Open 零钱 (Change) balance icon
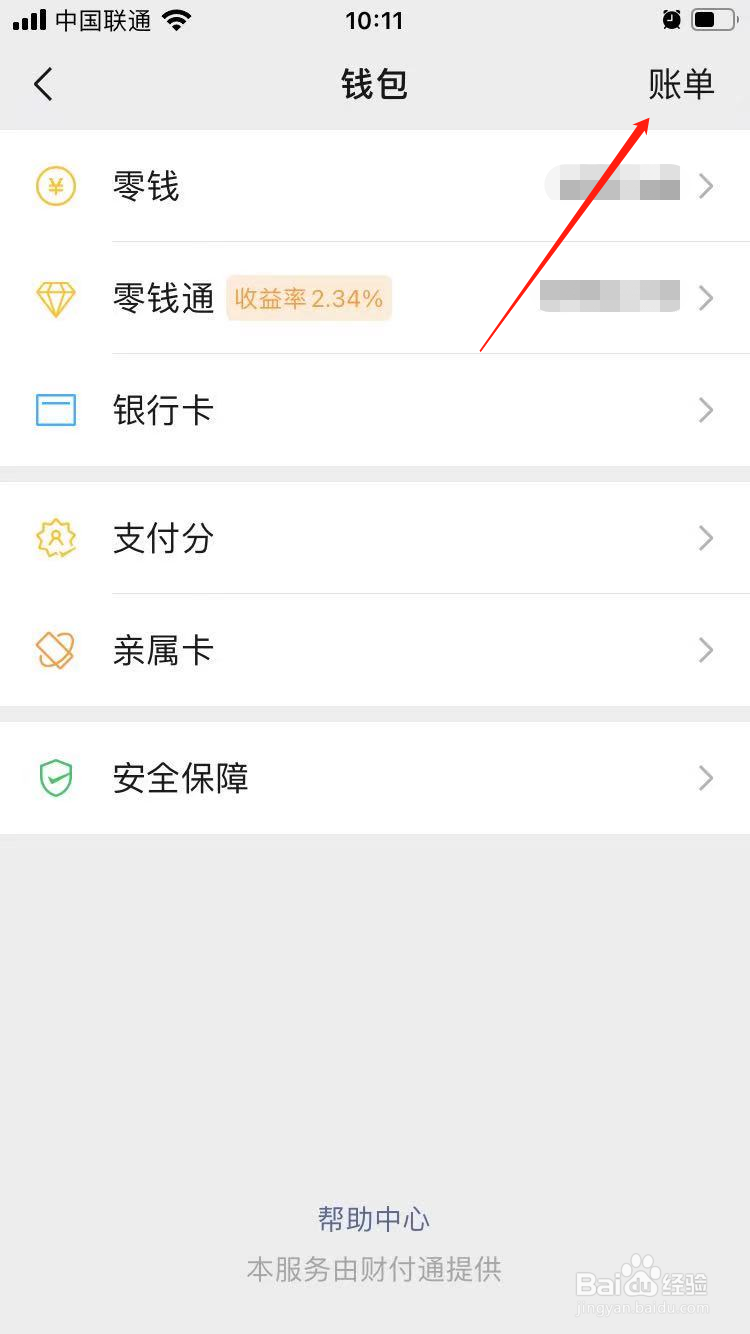The height and width of the screenshot is (1334, 750). 56,186
